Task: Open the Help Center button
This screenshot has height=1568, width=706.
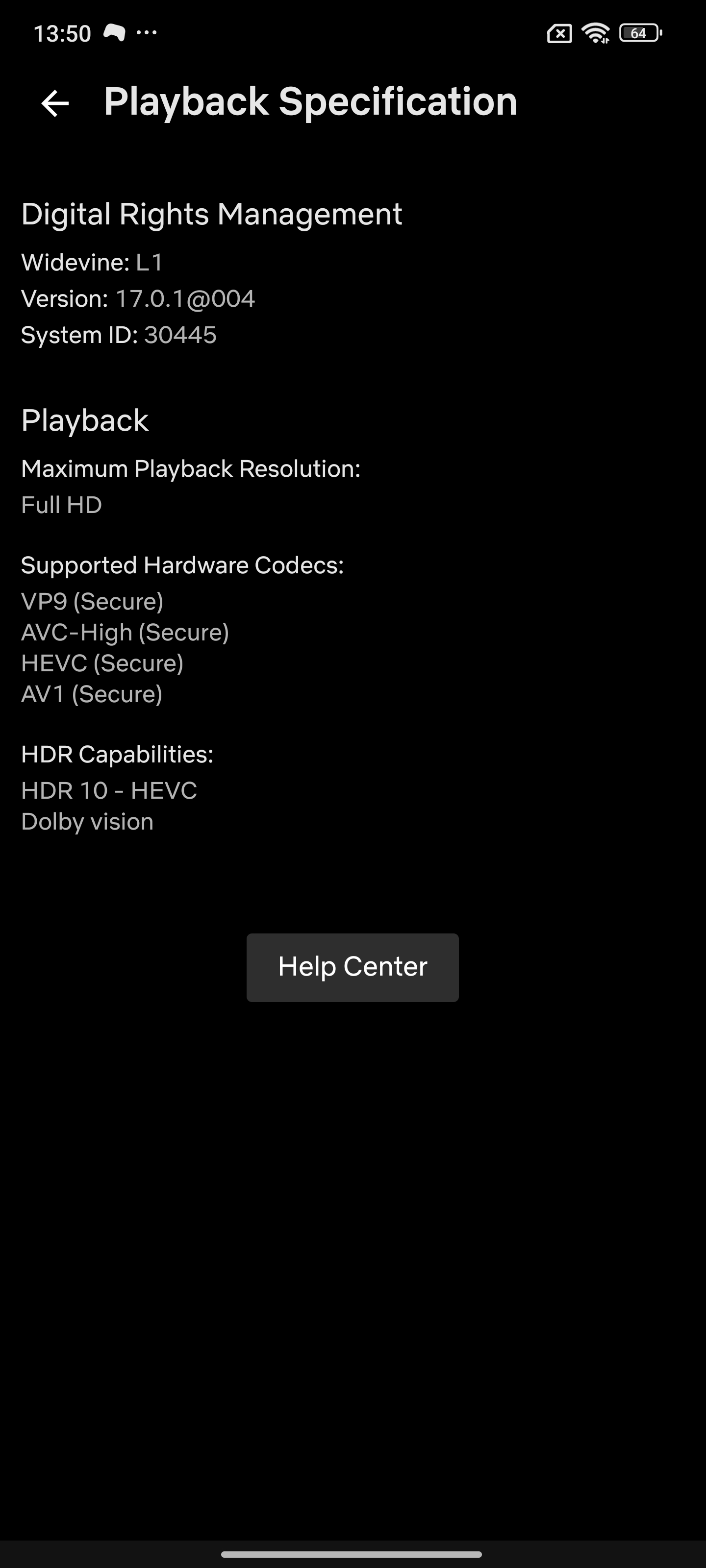Action: point(352,967)
